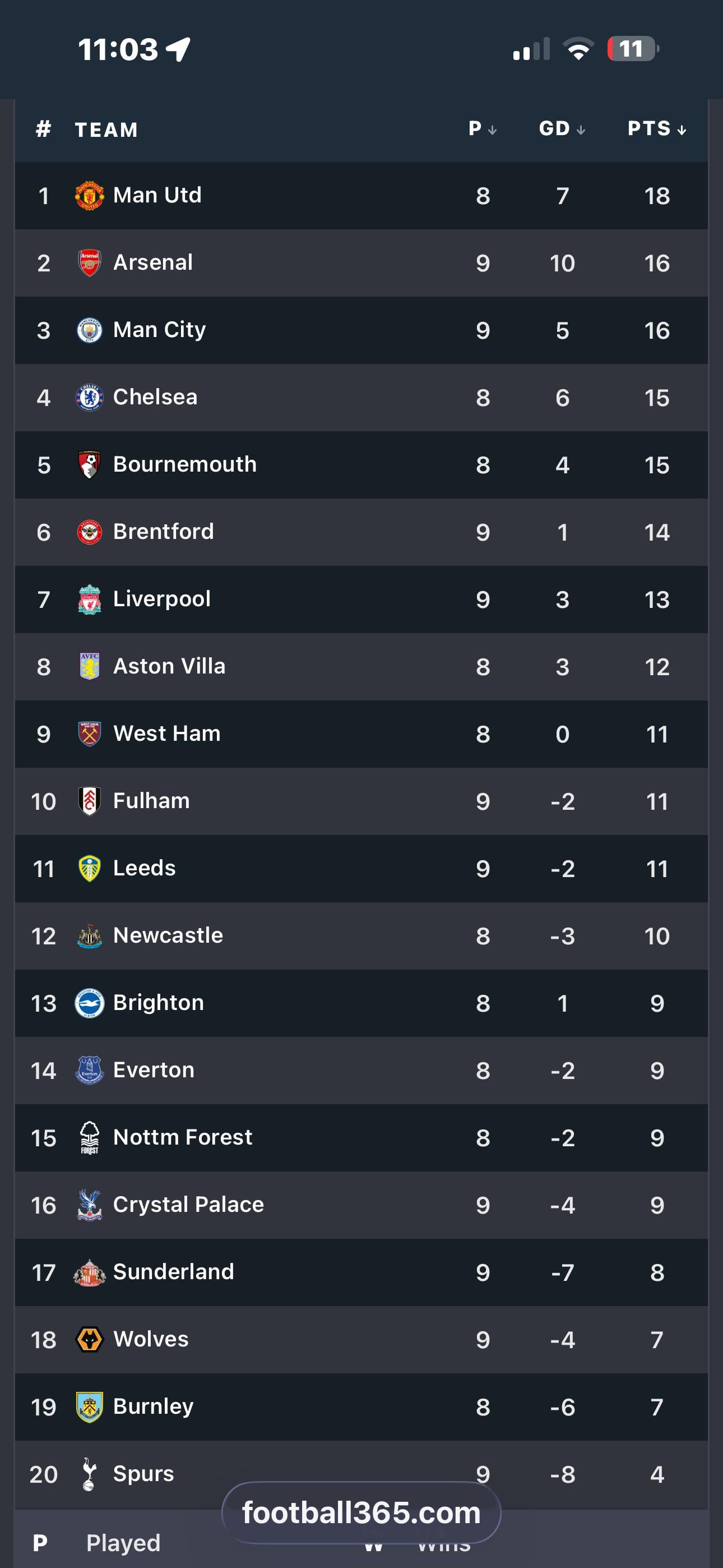Sort table by Played column

coord(482,128)
